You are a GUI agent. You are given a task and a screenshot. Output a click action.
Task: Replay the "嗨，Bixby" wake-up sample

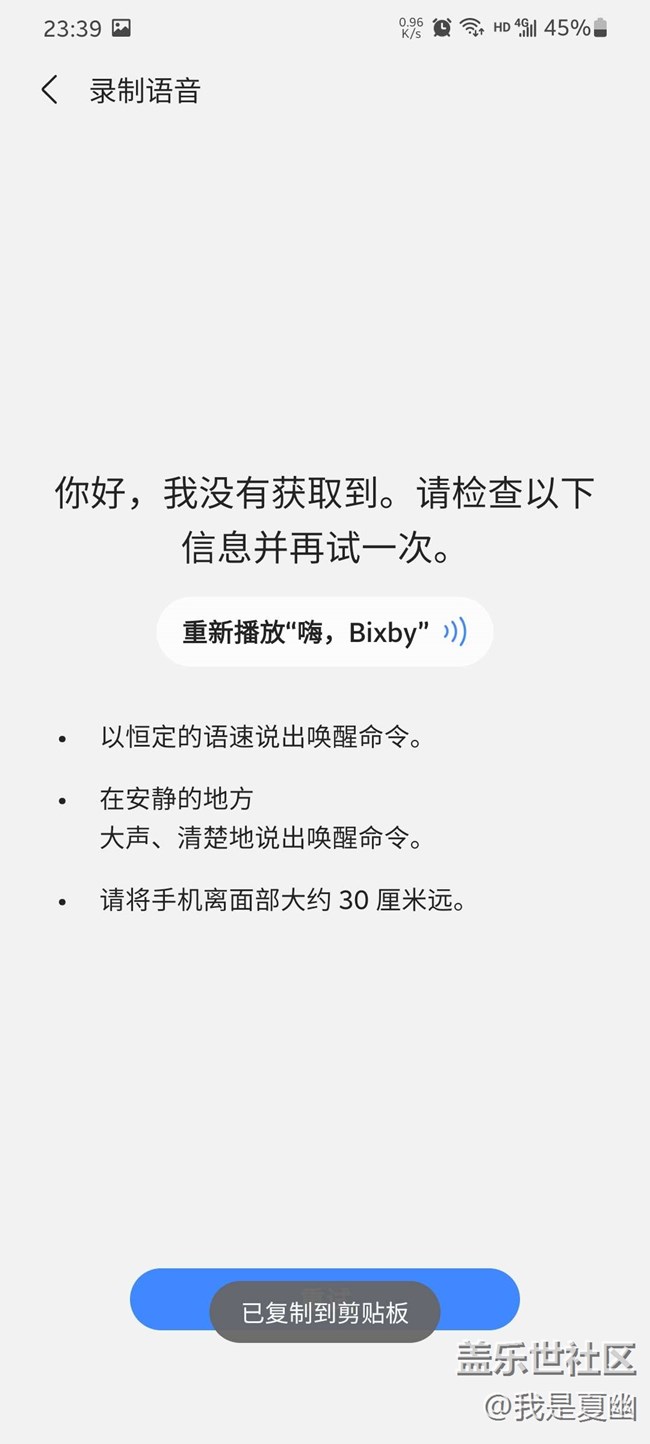coord(324,632)
